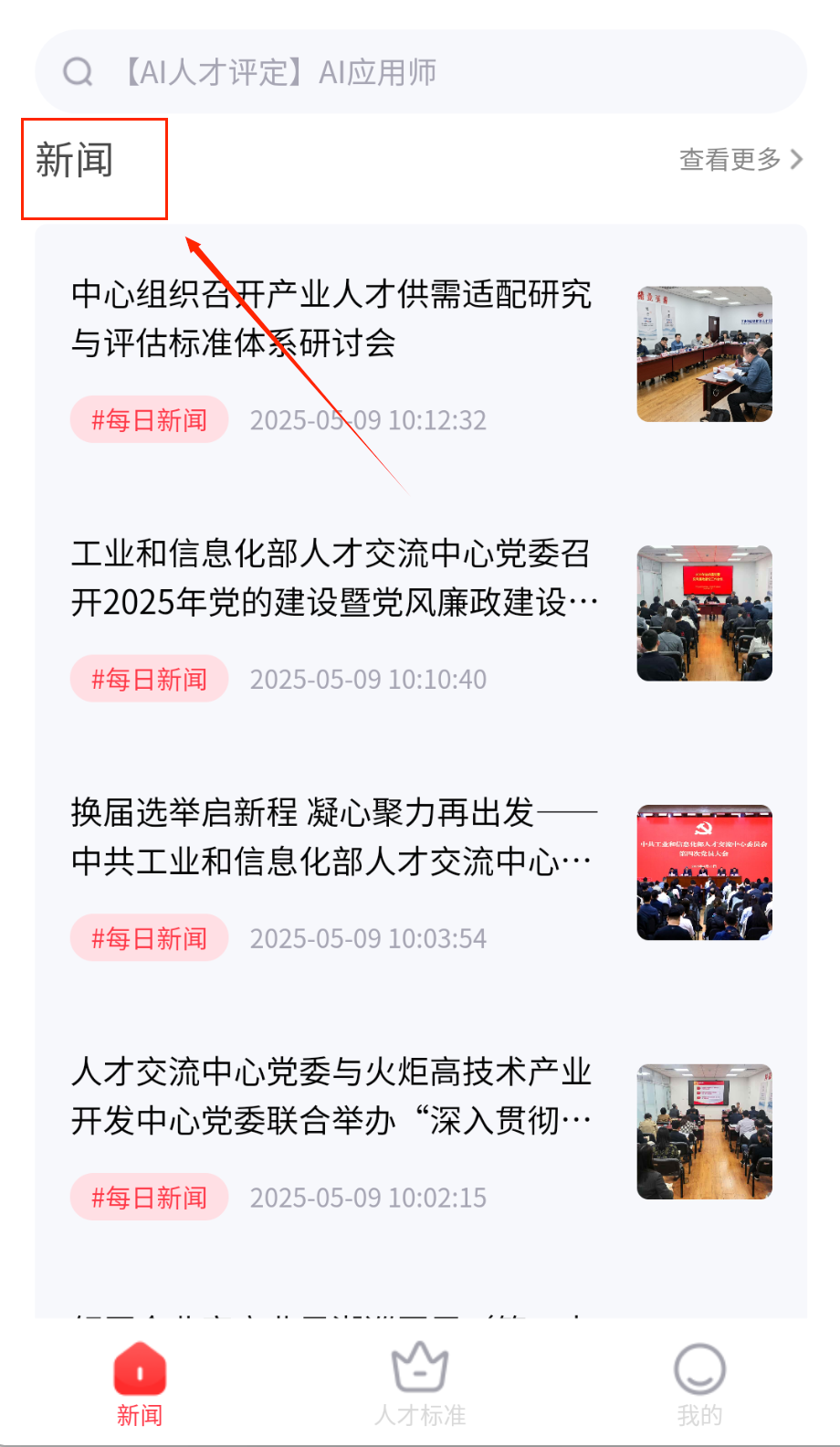
Task: Switch to the 人才标准 tab
Action: tap(420, 1384)
